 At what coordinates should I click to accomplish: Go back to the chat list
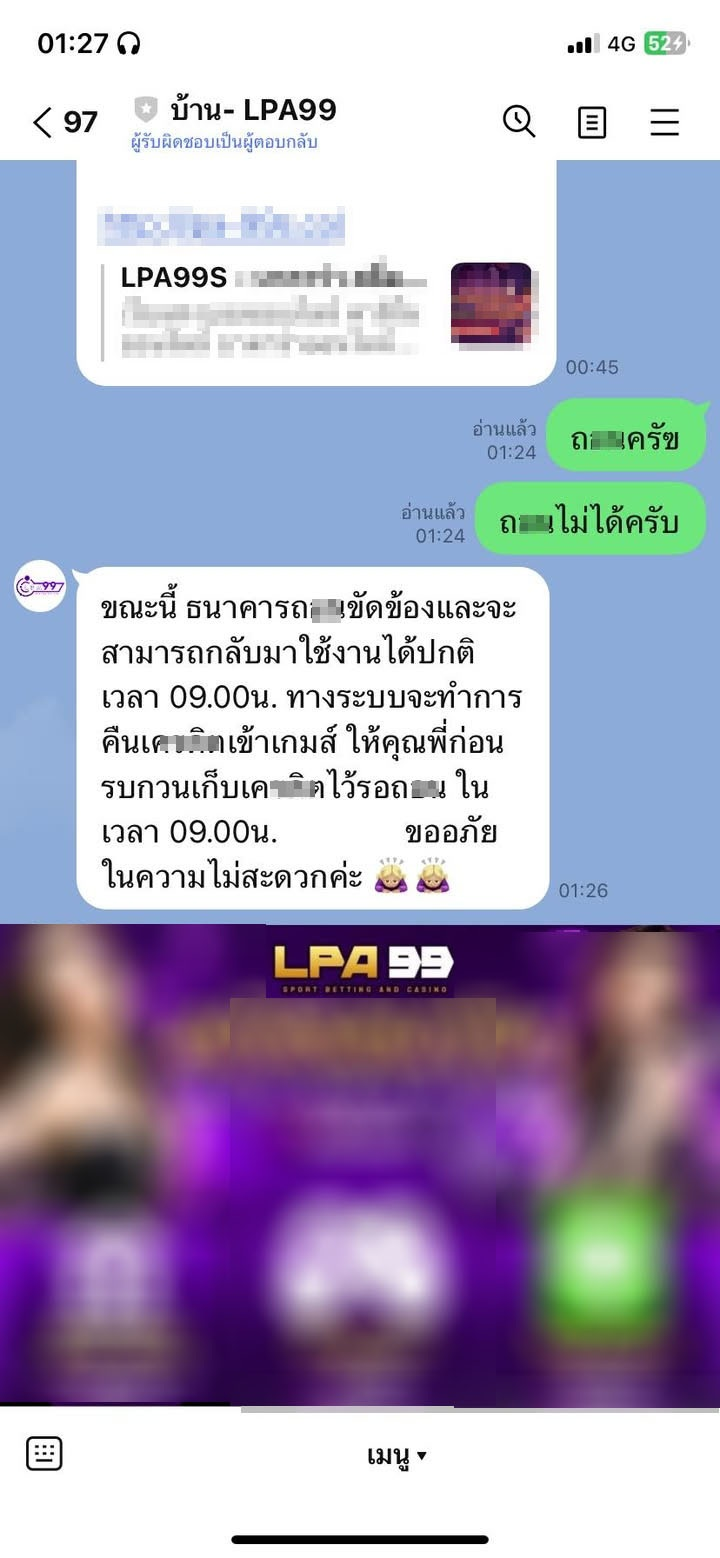click(x=42, y=122)
